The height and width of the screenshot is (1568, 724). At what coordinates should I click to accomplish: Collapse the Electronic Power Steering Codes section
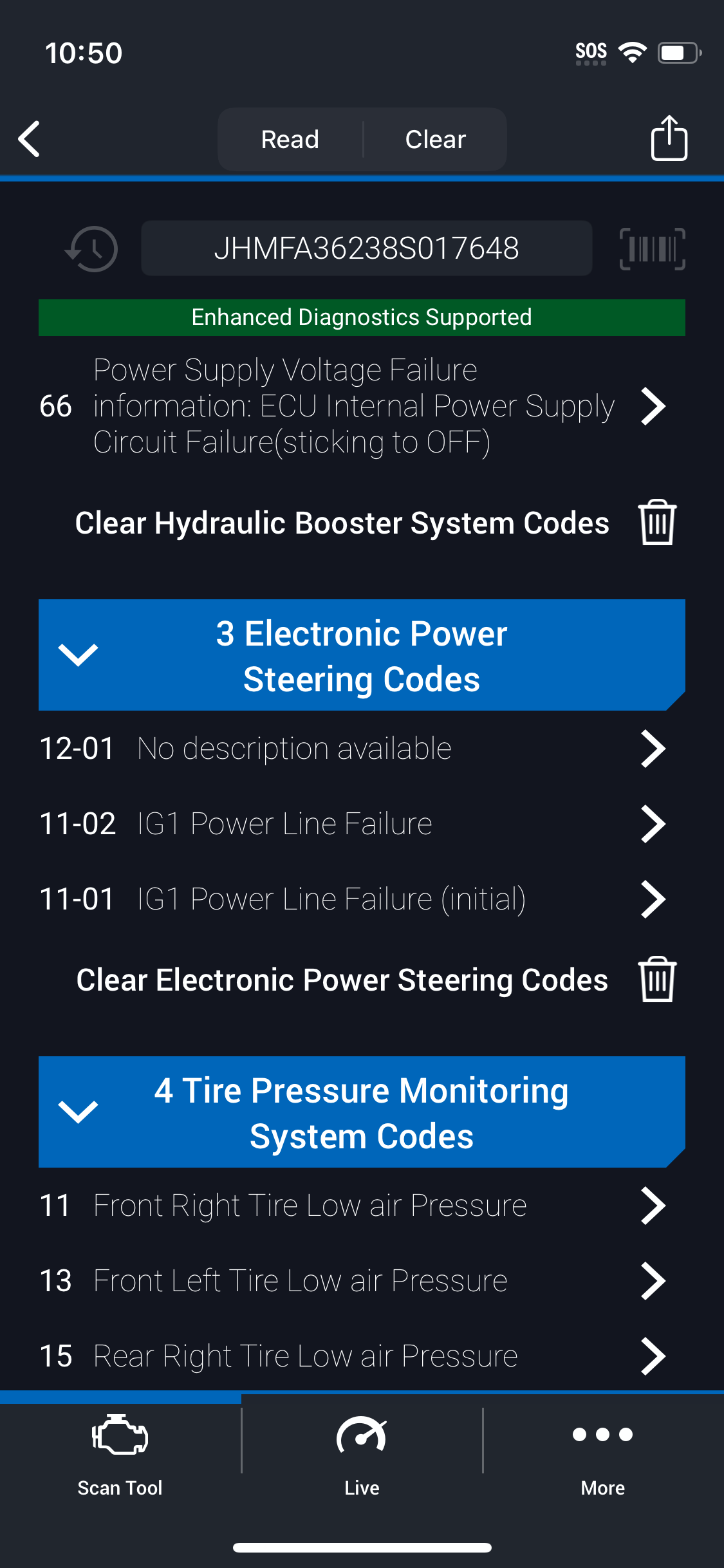[x=362, y=655]
